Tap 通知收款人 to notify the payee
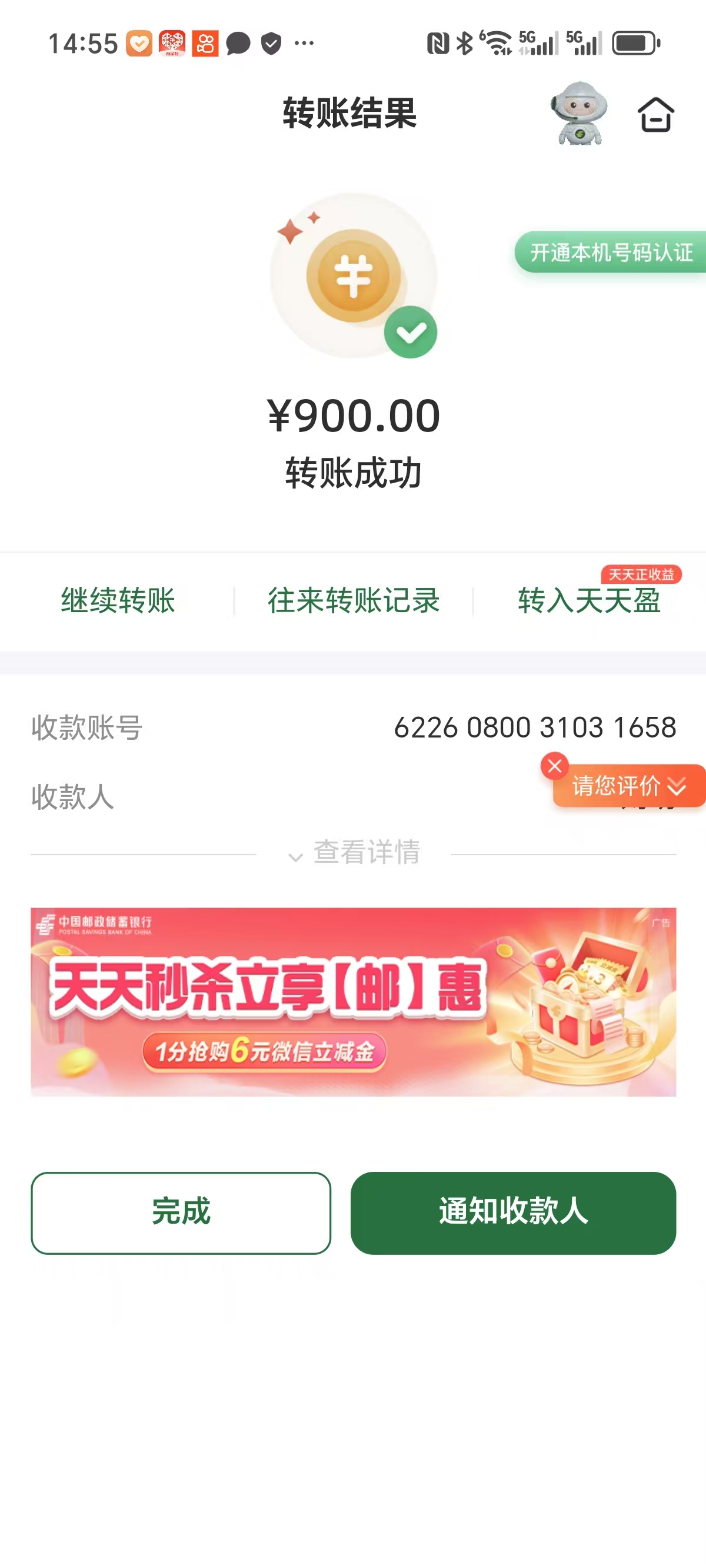The height and width of the screenshot is (1568, 706). [512, 1212]
